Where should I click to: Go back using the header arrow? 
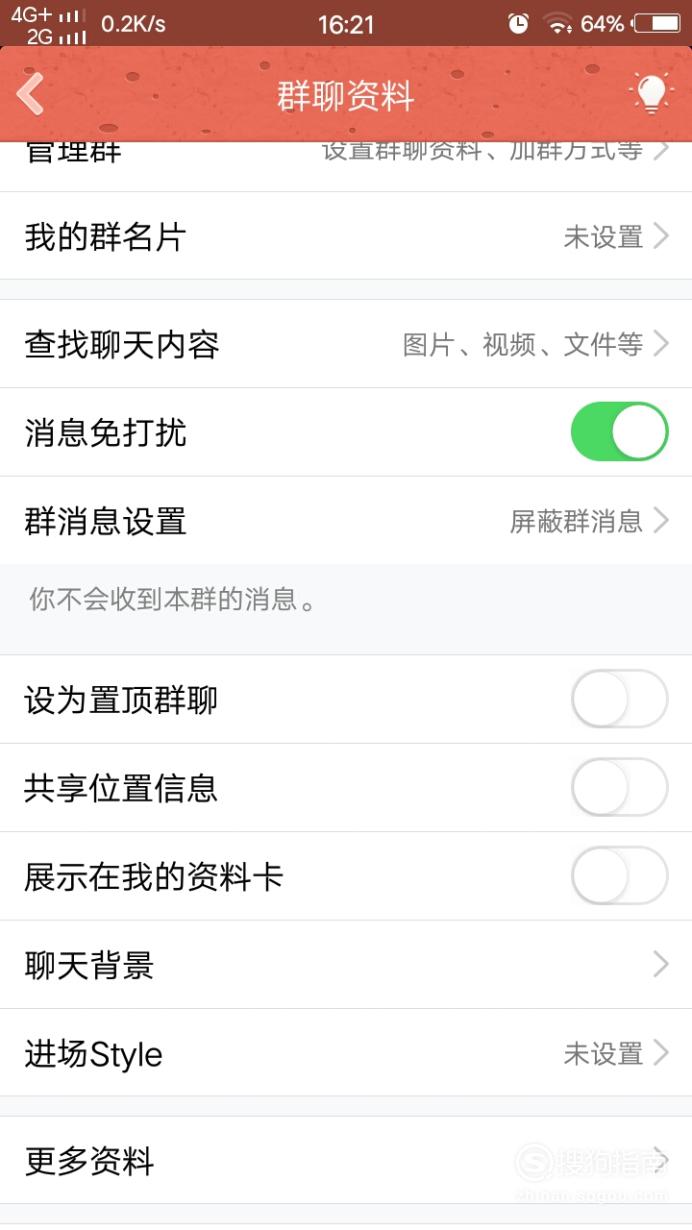tap(31, 95)
